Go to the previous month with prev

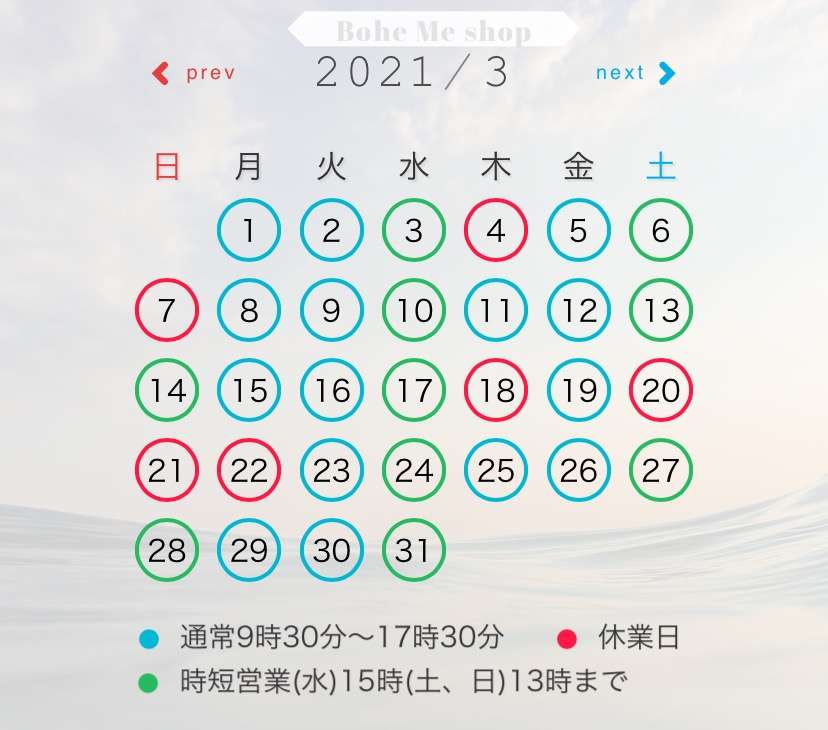[x=194, y=73]
